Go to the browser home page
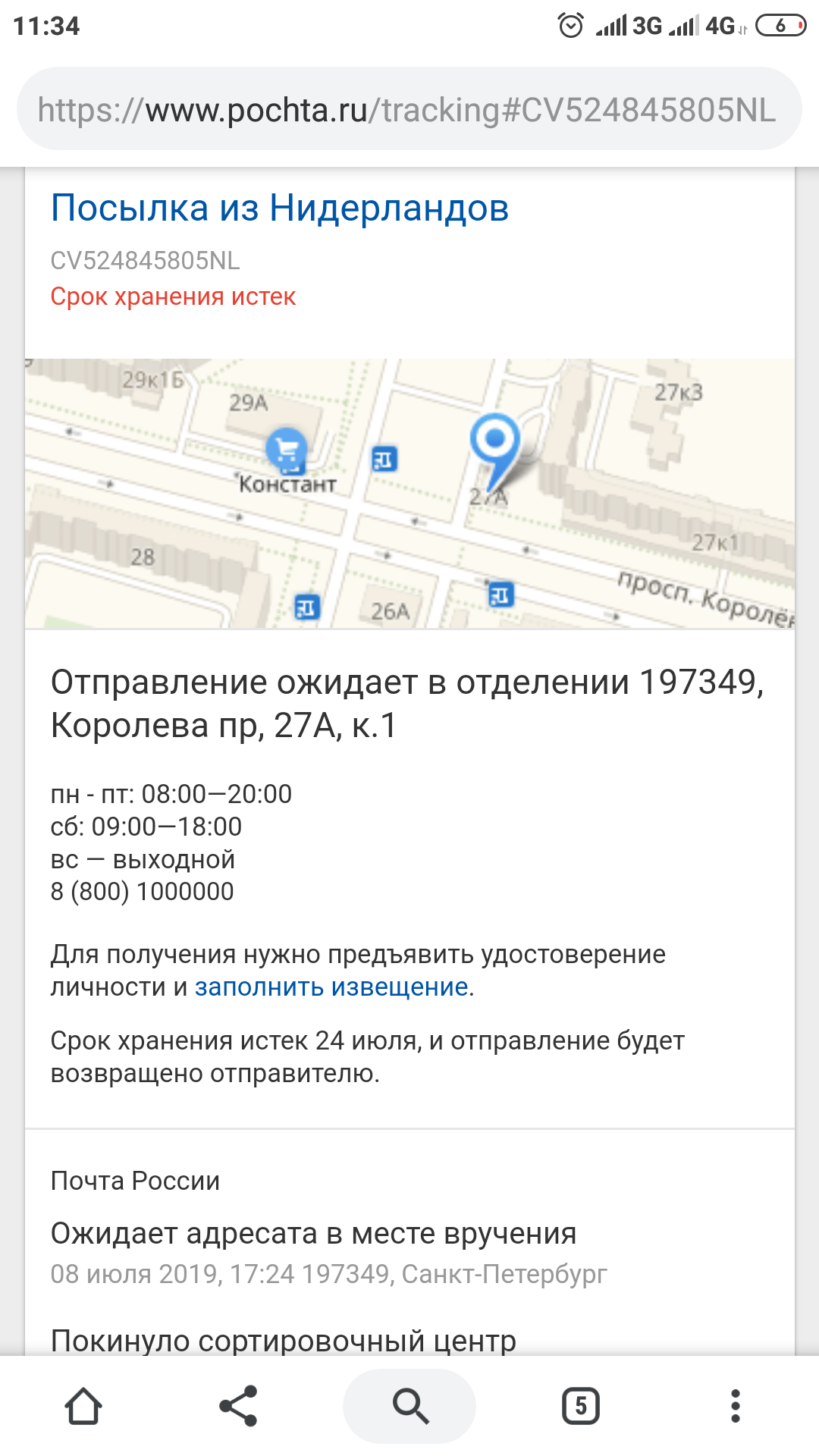Image resolution: width=819 pixels, height=1456 pixels. click(x=83, y=1406)
